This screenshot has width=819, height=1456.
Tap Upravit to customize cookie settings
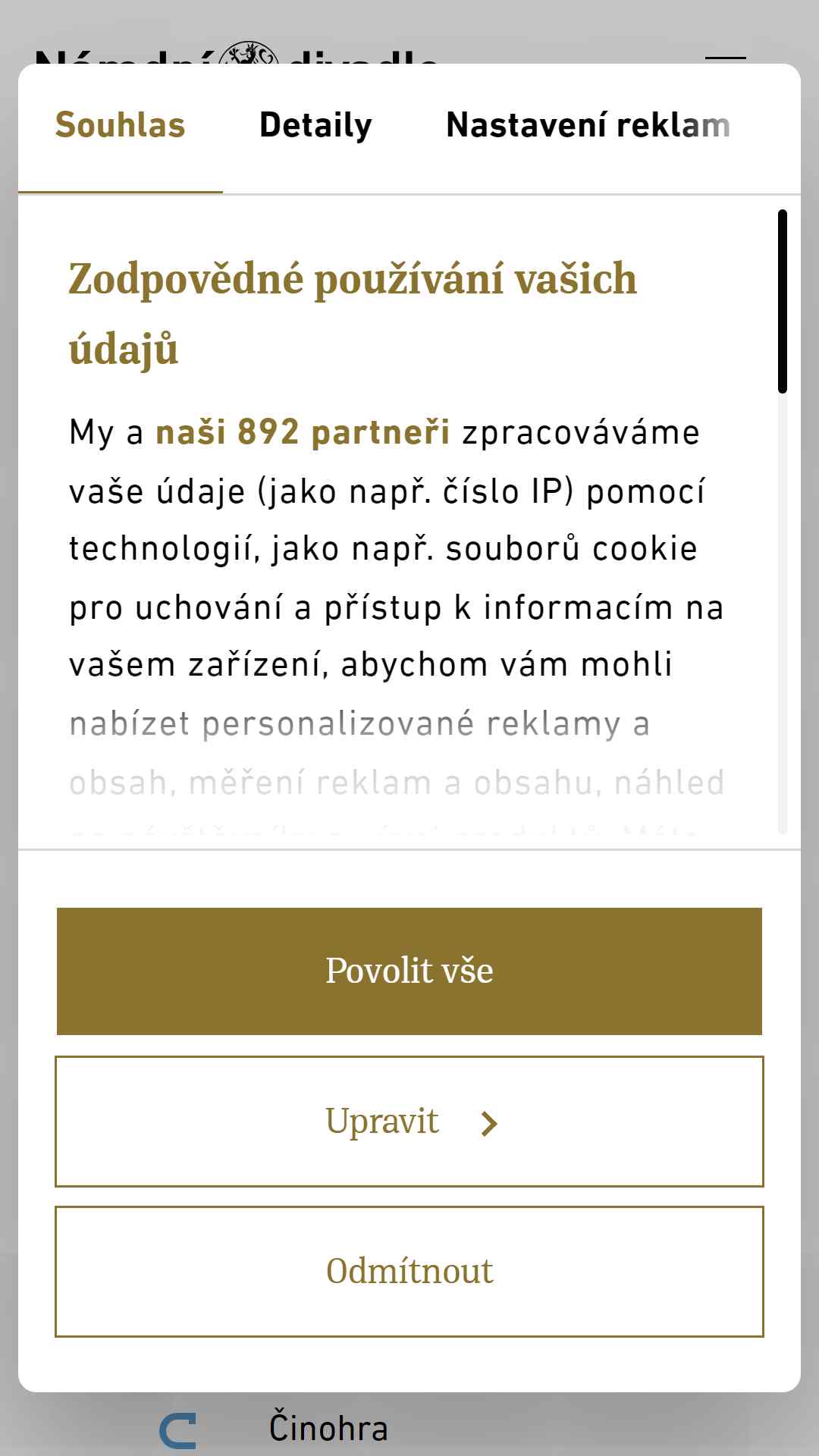tap(409, 1121)
